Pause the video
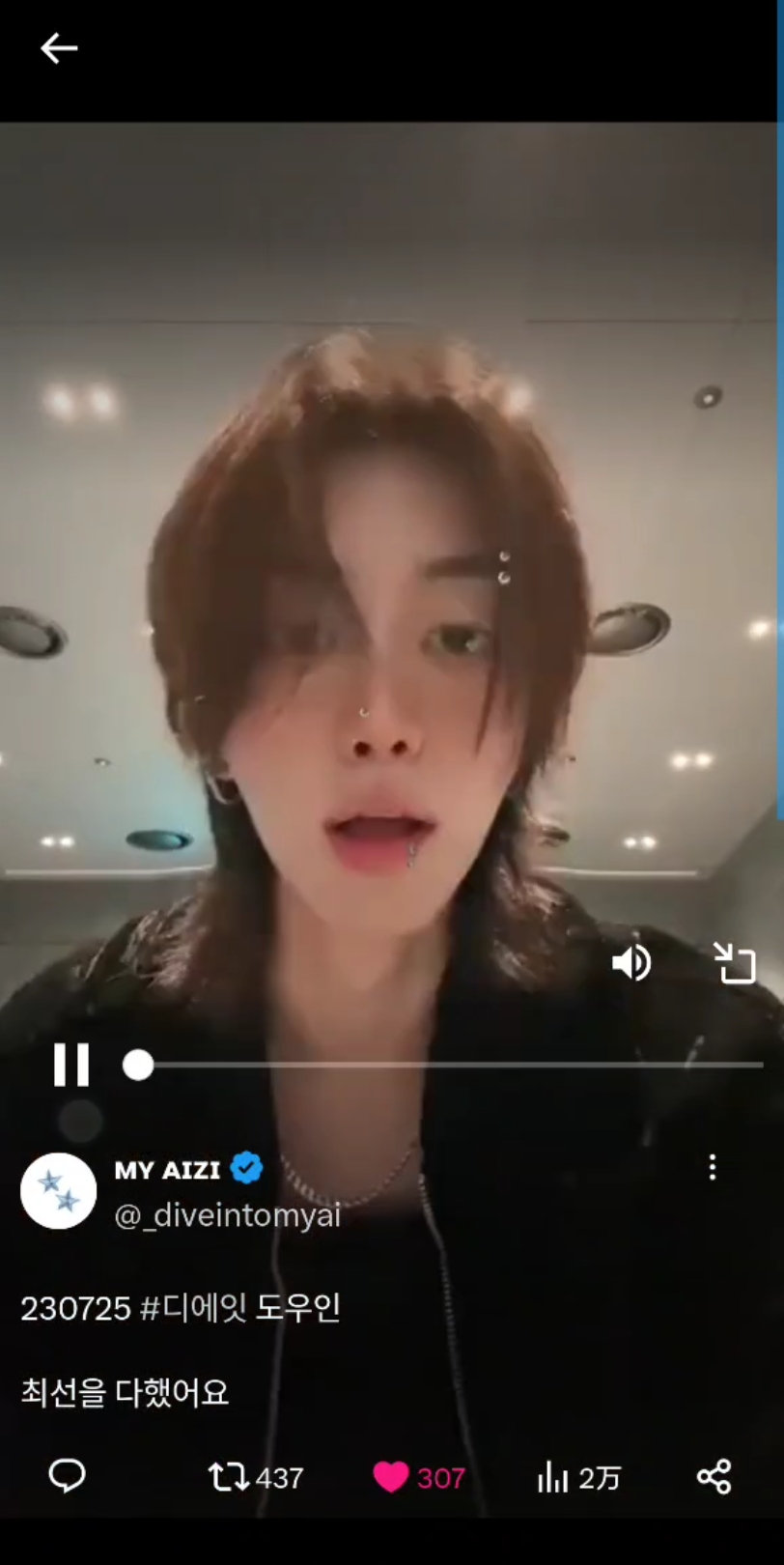Viewport: 784px width, 1565px height. tap(71, 1065)
